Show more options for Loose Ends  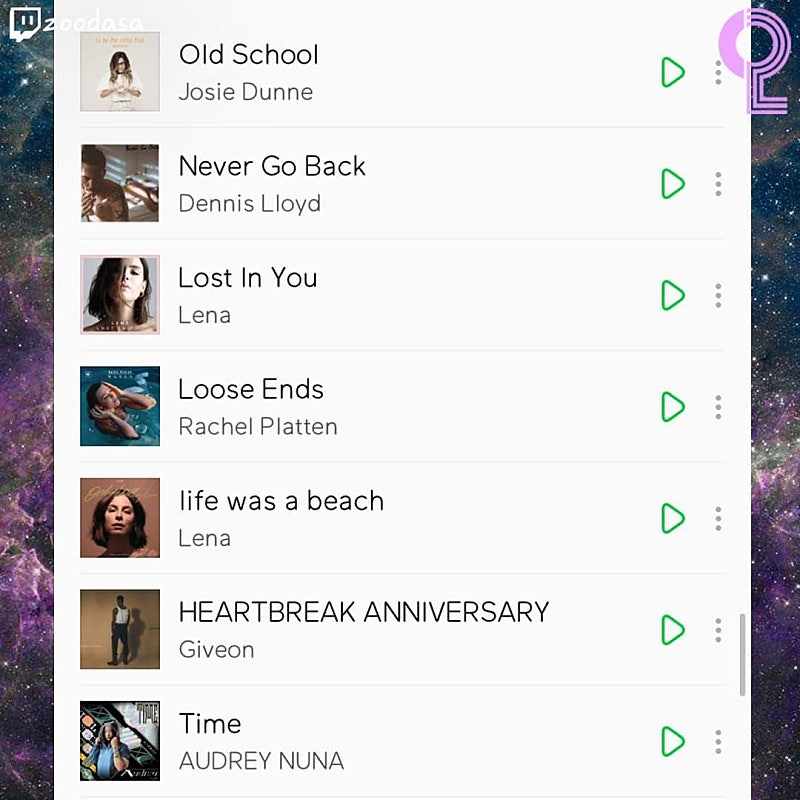click(x=718, y=407)
